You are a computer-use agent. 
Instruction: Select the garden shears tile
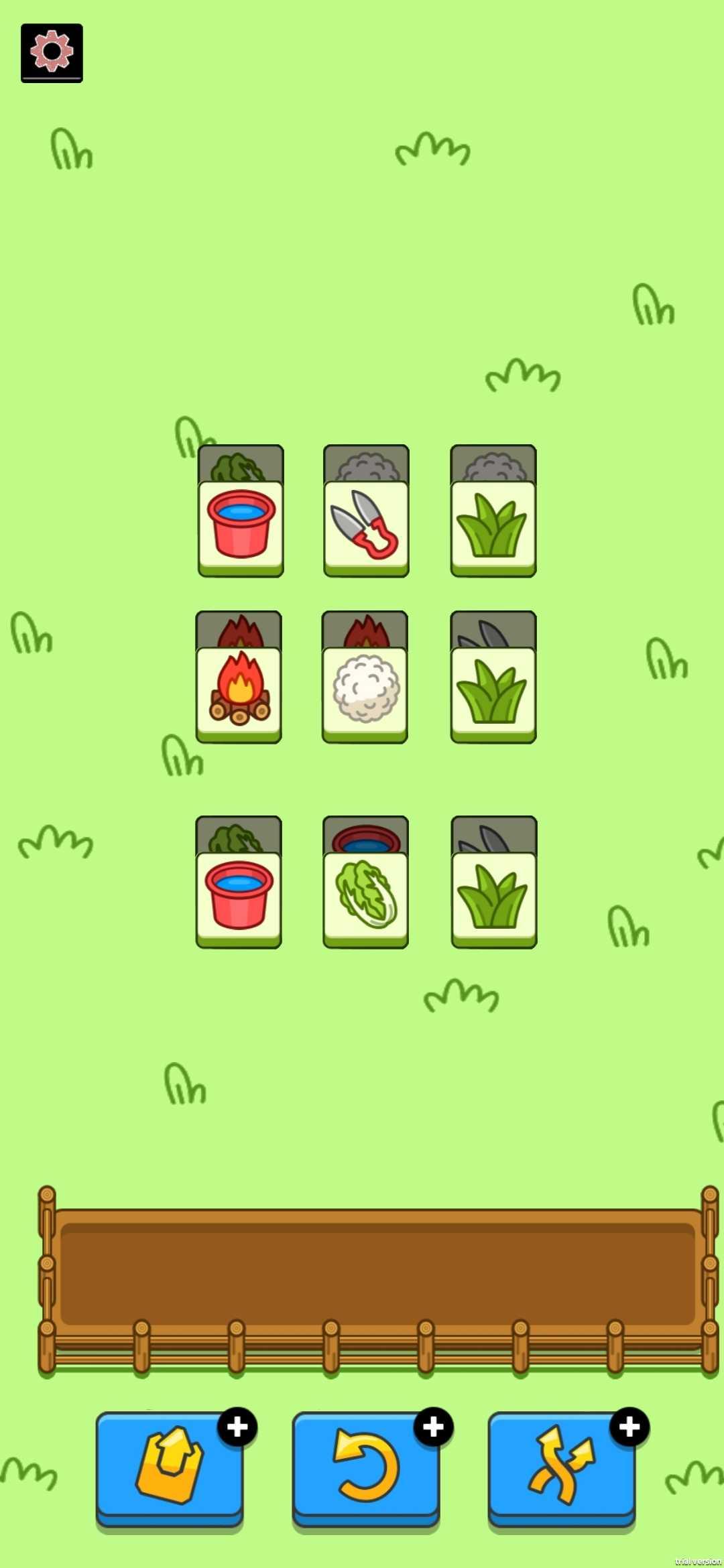pos(366,527)
